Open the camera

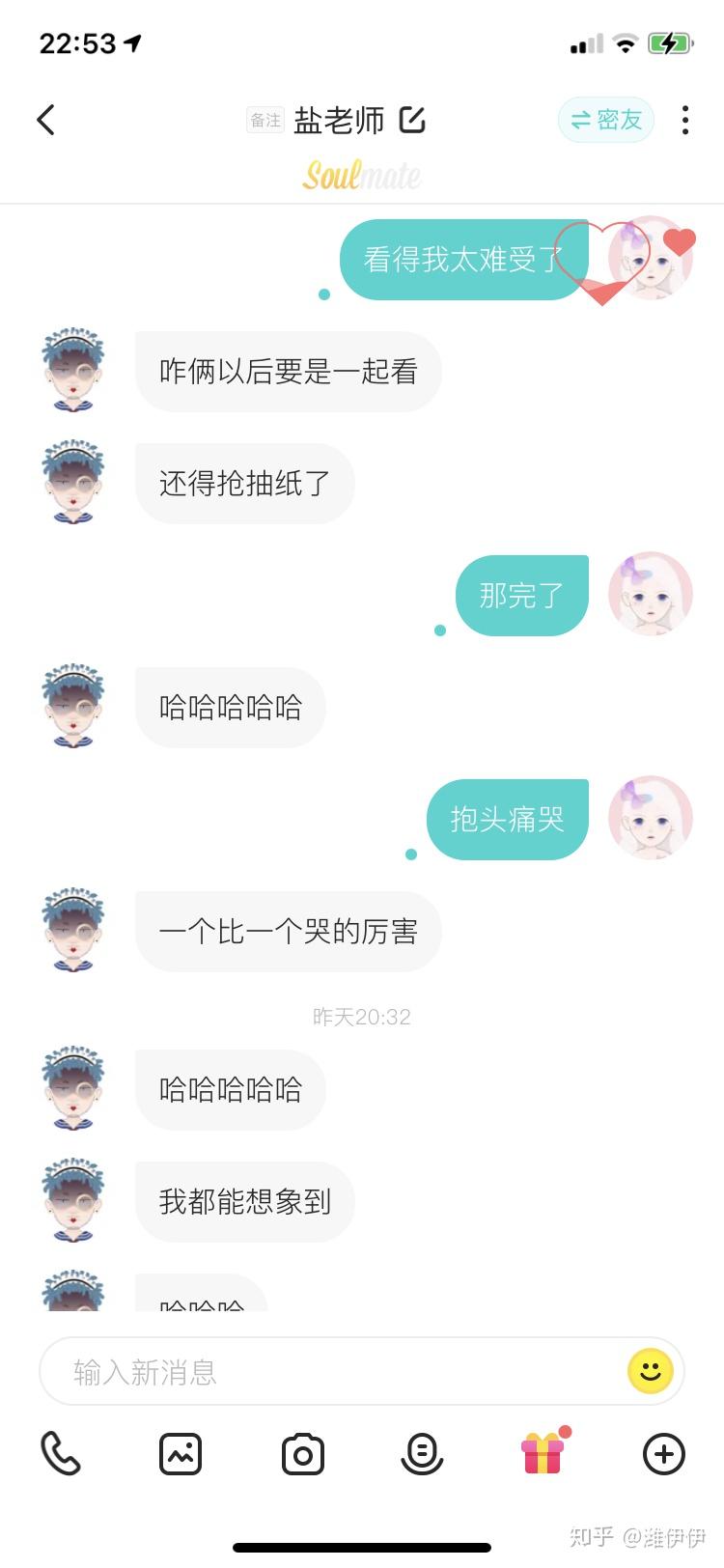click(x=302, y=1454)
